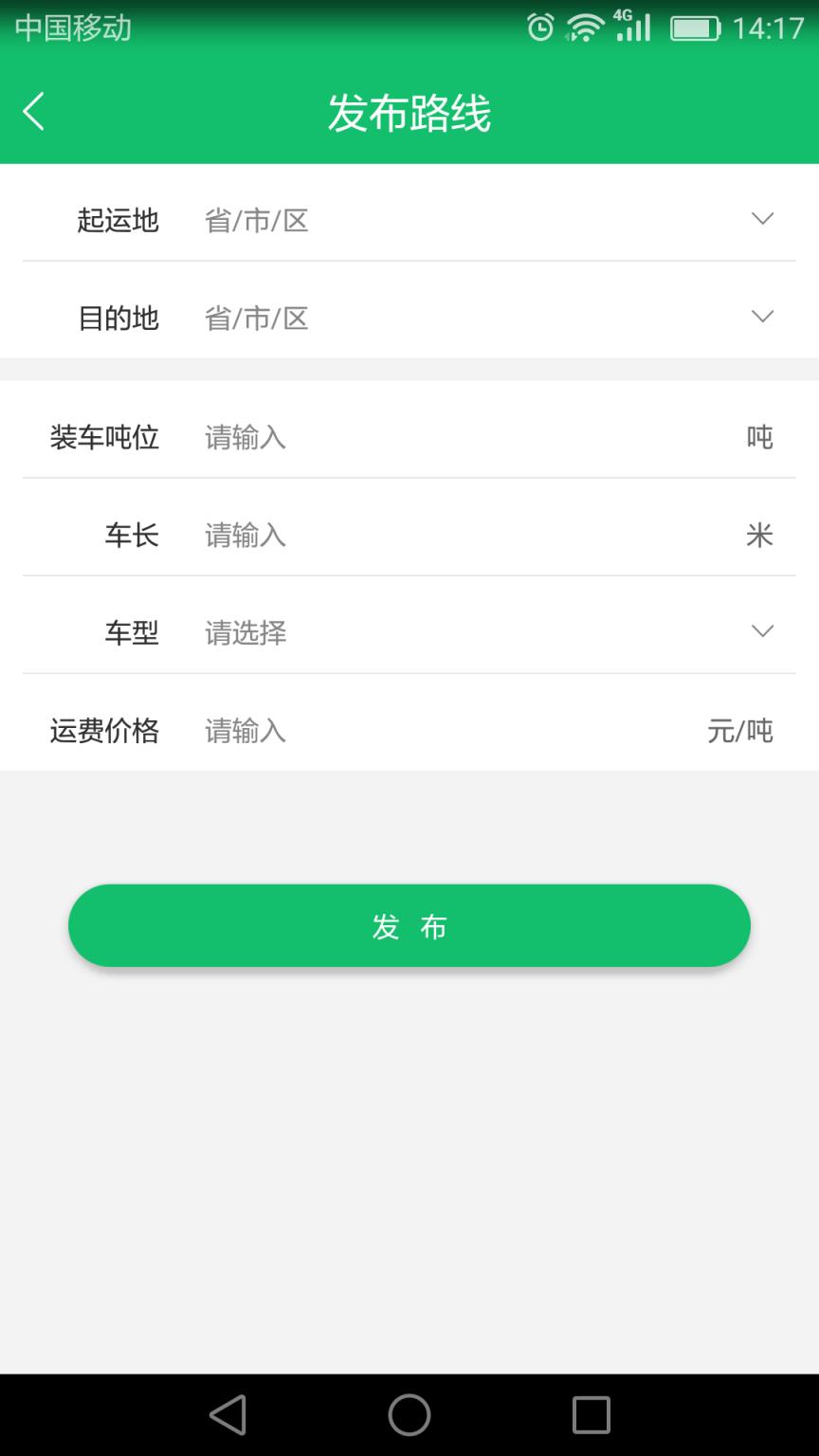The height and width of the screenshot is (1456, 819).
Task: Expand the 车型 chevron arrow
Action: coord(762,630)
